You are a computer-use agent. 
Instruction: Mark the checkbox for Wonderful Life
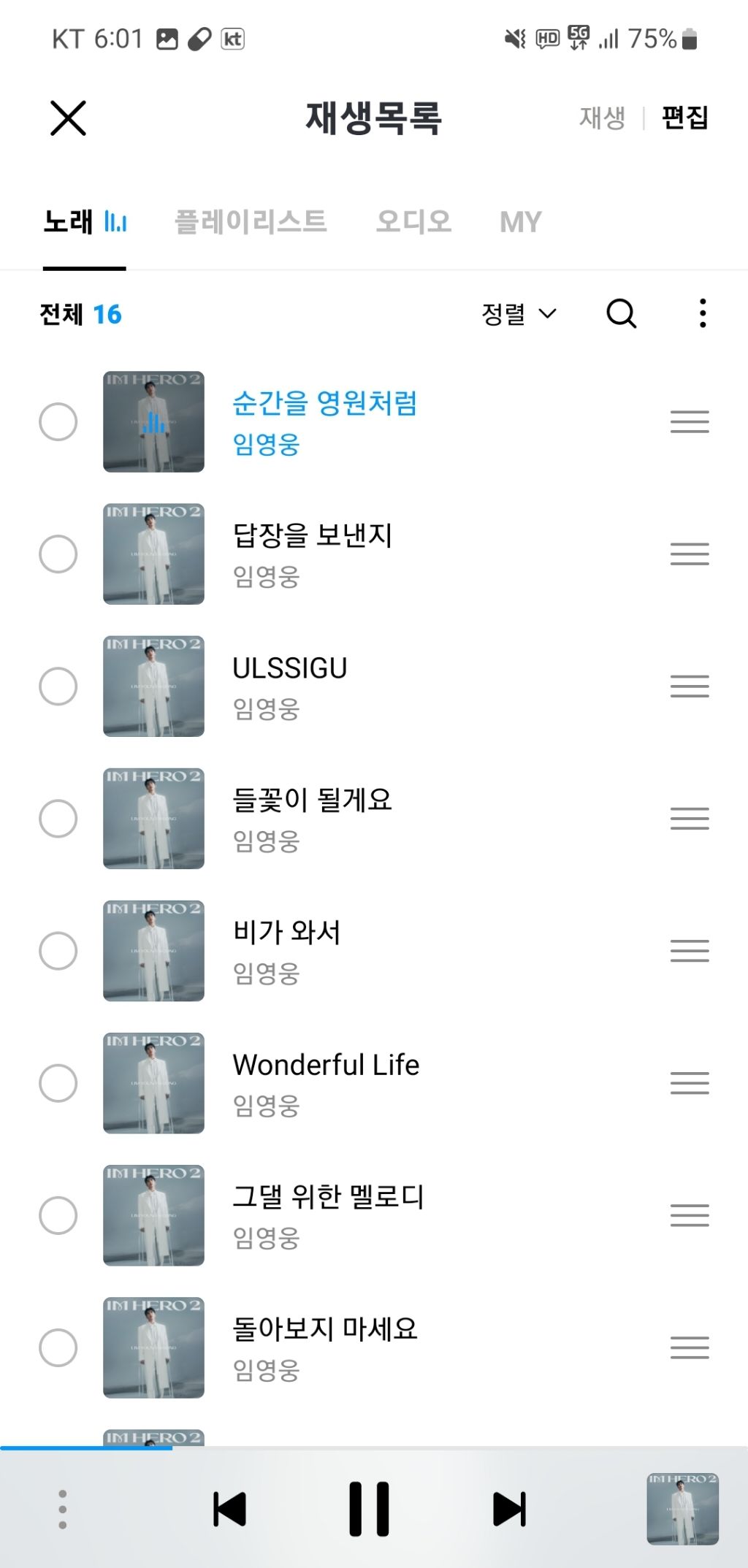[58, 1083]
